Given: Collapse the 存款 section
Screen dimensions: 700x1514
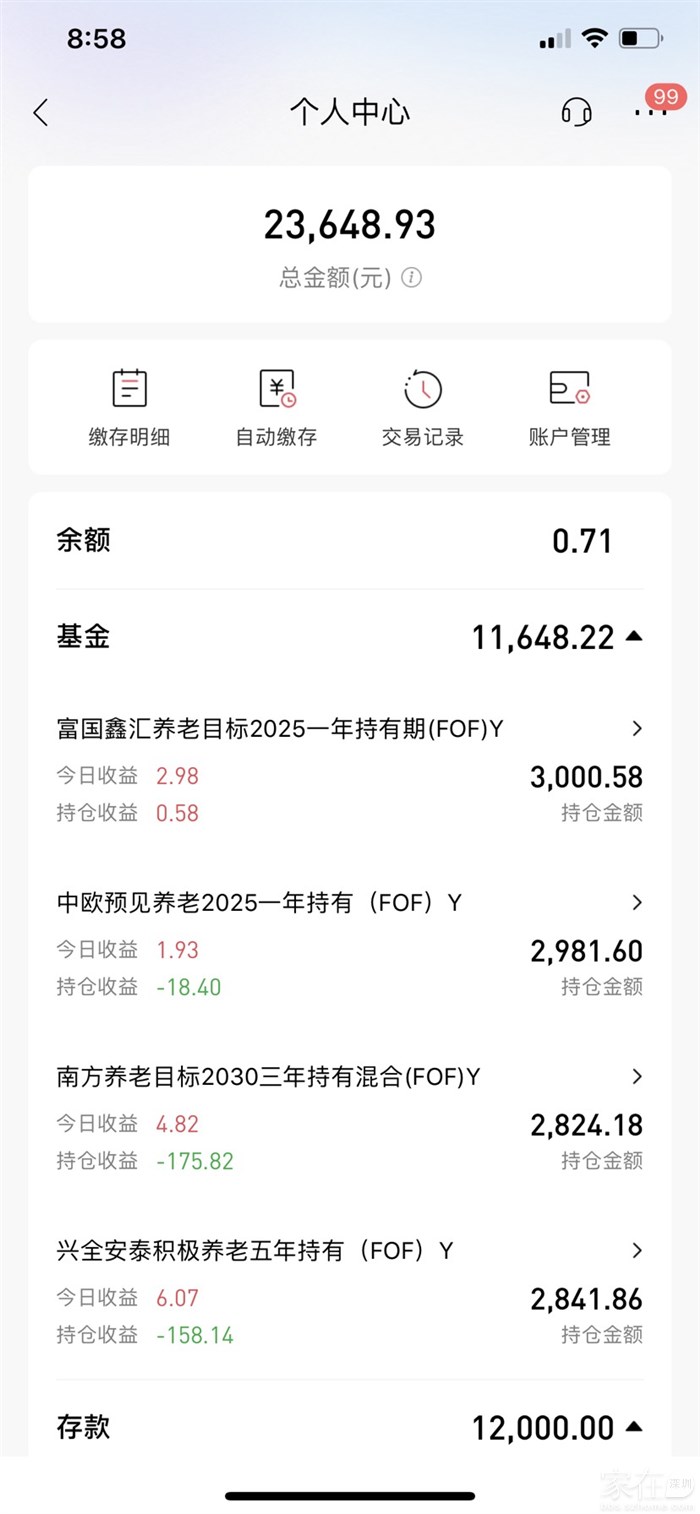Looking at the screenshot, I should pos(633,1427).
